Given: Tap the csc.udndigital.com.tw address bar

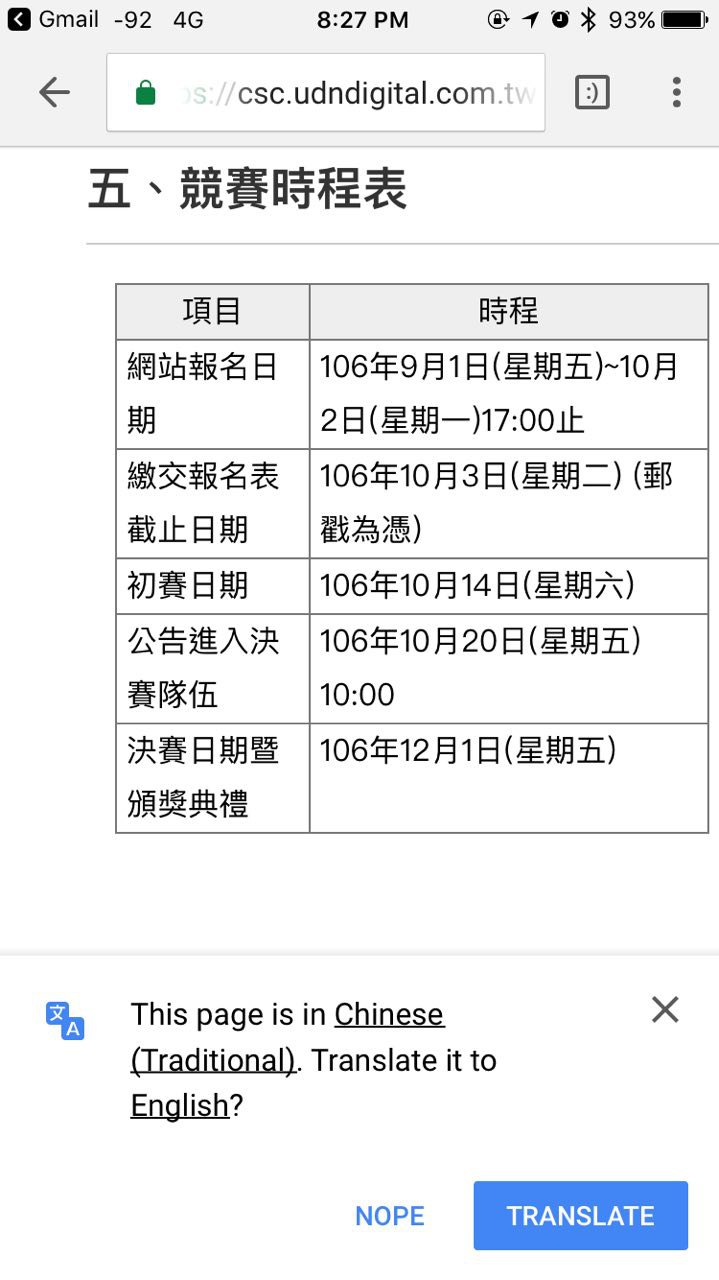Looking at the screenshot, I should tap(326, 93).
